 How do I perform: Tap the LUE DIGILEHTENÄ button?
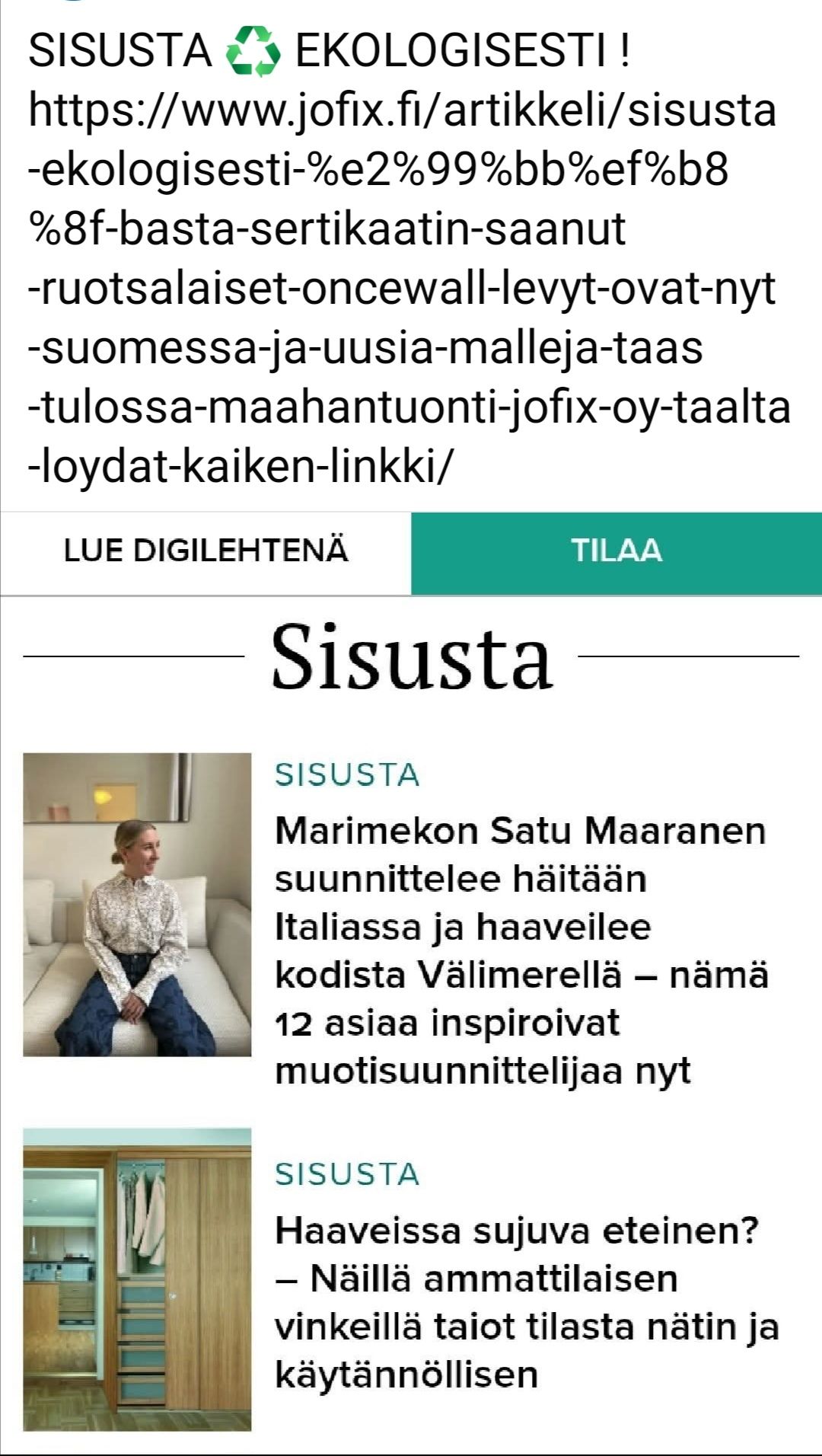point(205,551)
